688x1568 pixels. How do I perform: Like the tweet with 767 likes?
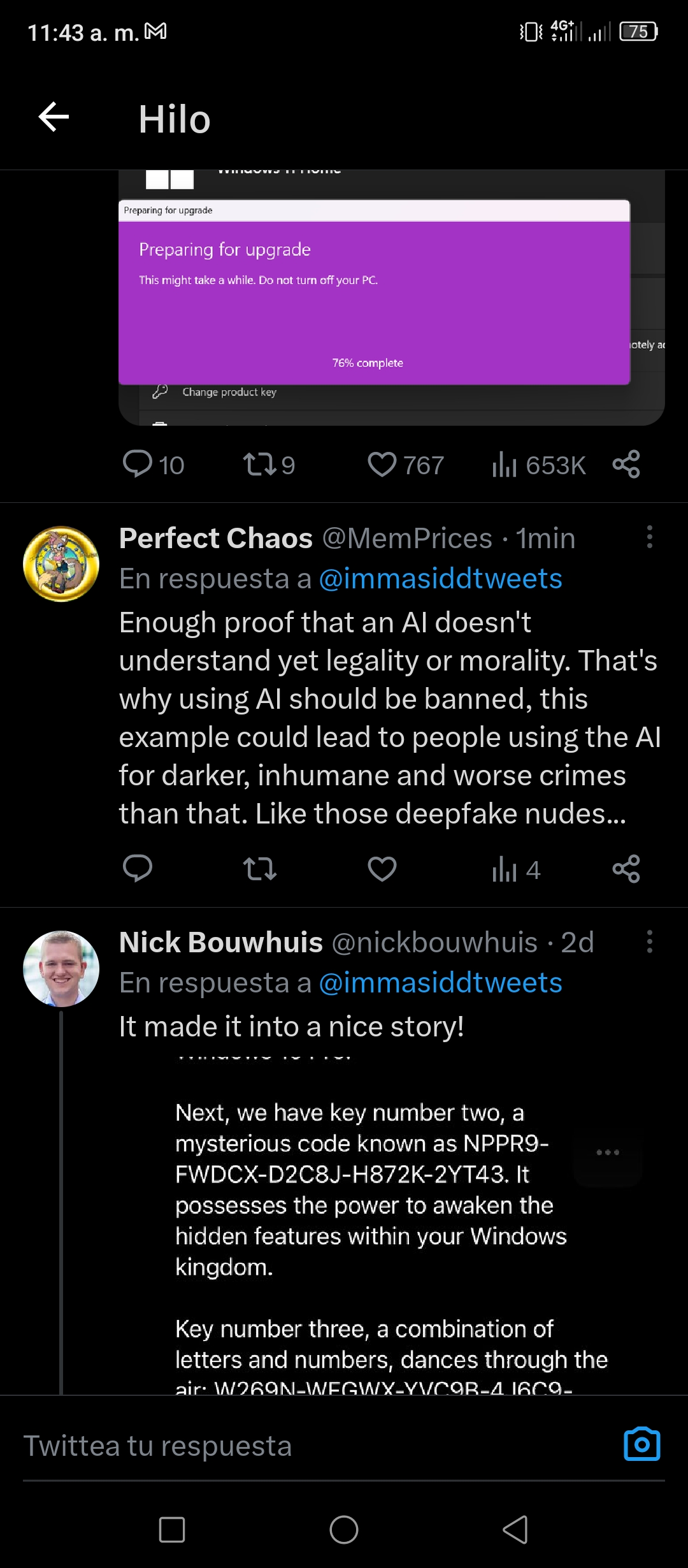pos(406,465)
